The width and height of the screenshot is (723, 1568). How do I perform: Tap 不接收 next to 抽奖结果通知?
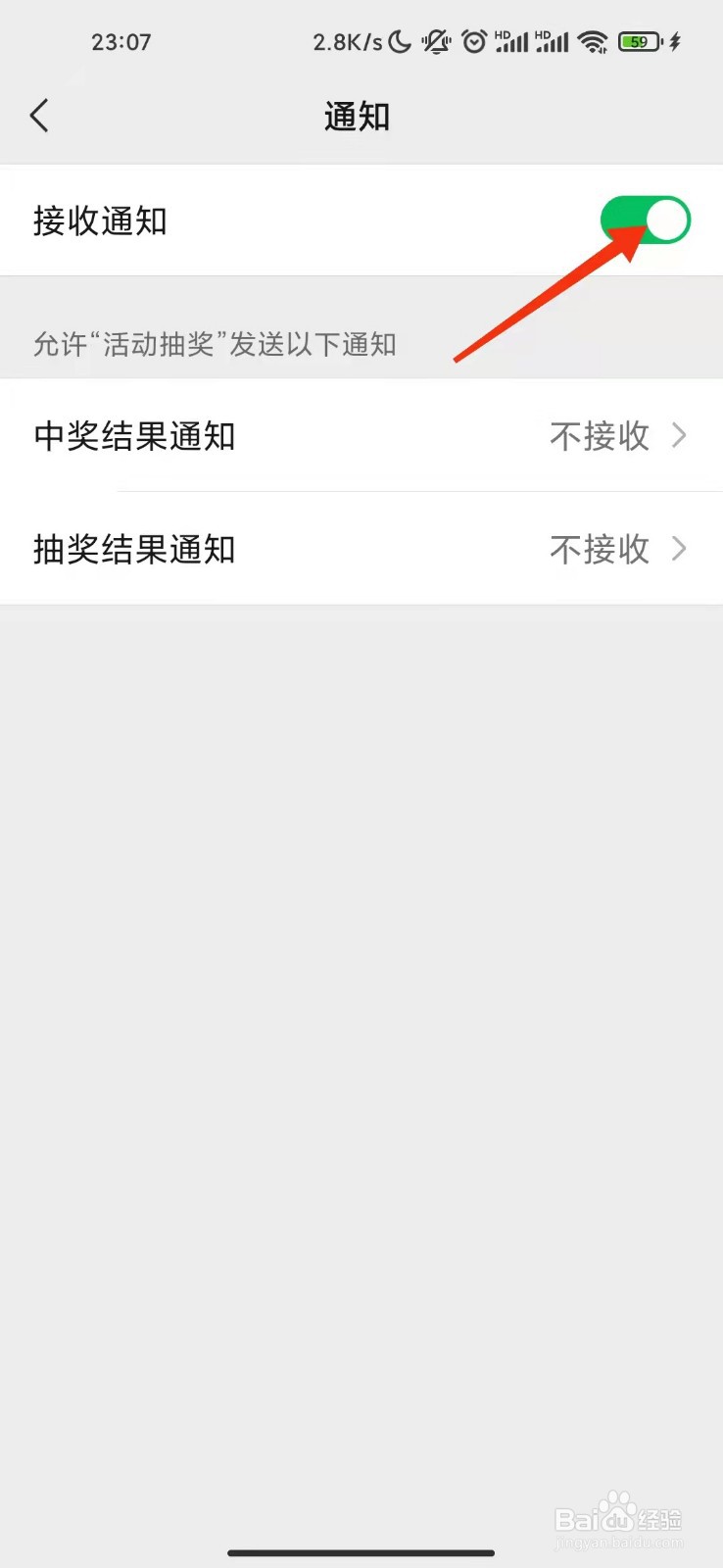point(599,549)
